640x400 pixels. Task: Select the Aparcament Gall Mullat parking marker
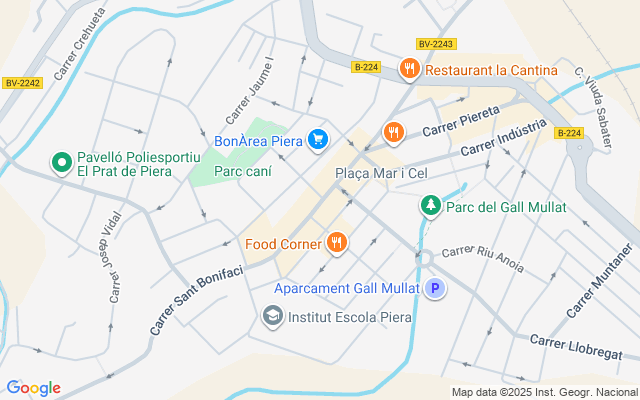click(x=434, y=288)
